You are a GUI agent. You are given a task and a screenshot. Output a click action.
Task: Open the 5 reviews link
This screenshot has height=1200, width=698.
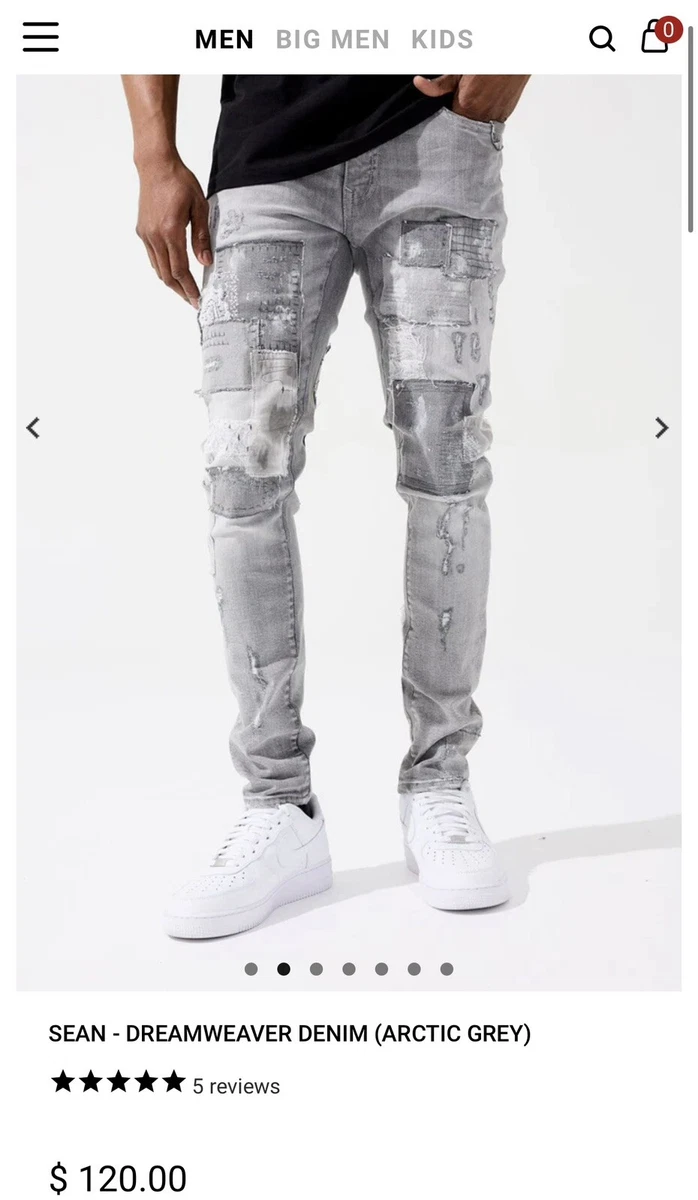(x=236, y=1086)
